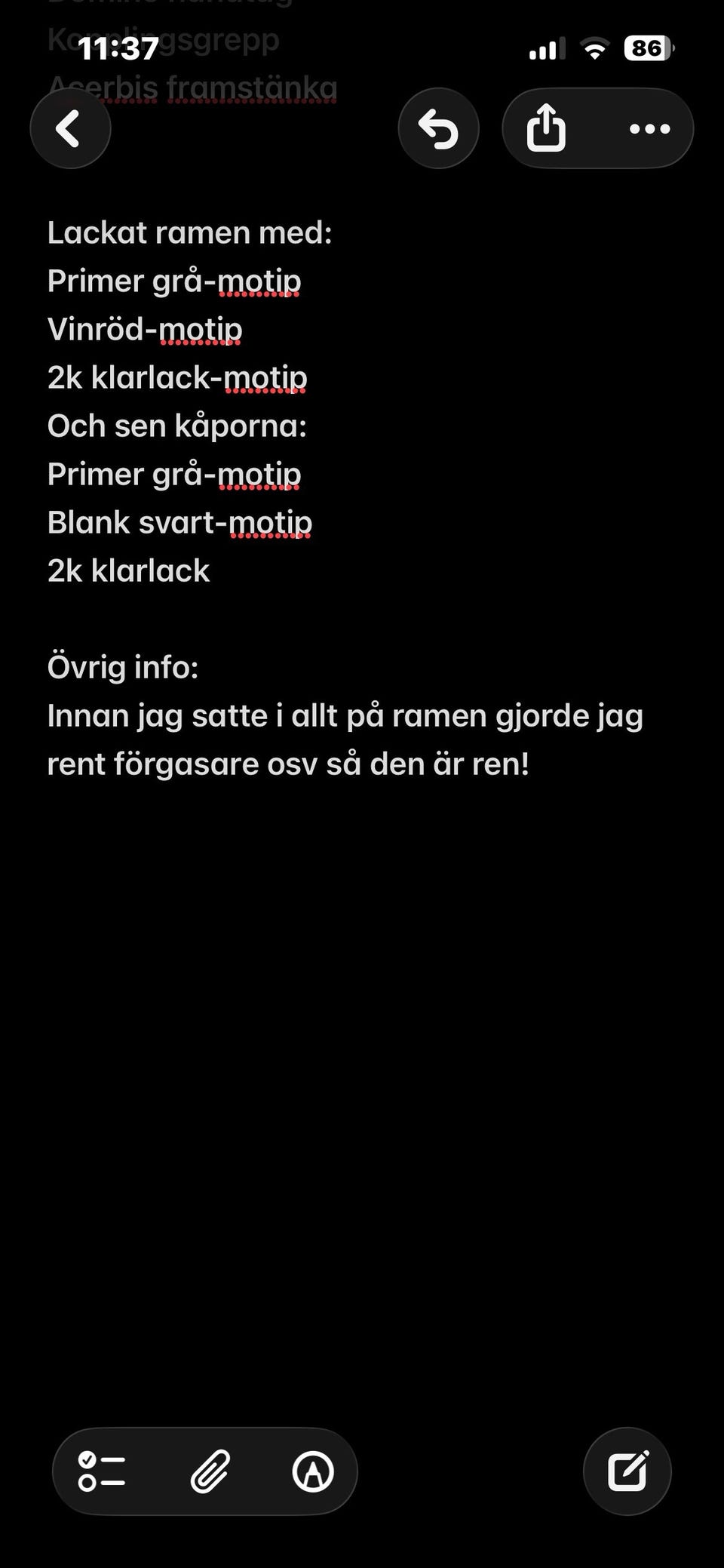Image resolution: width=724 pixels, height=1568 pixels.
Task: Tap the misspelled word motip after Vinröd
Action: (201, 329)
